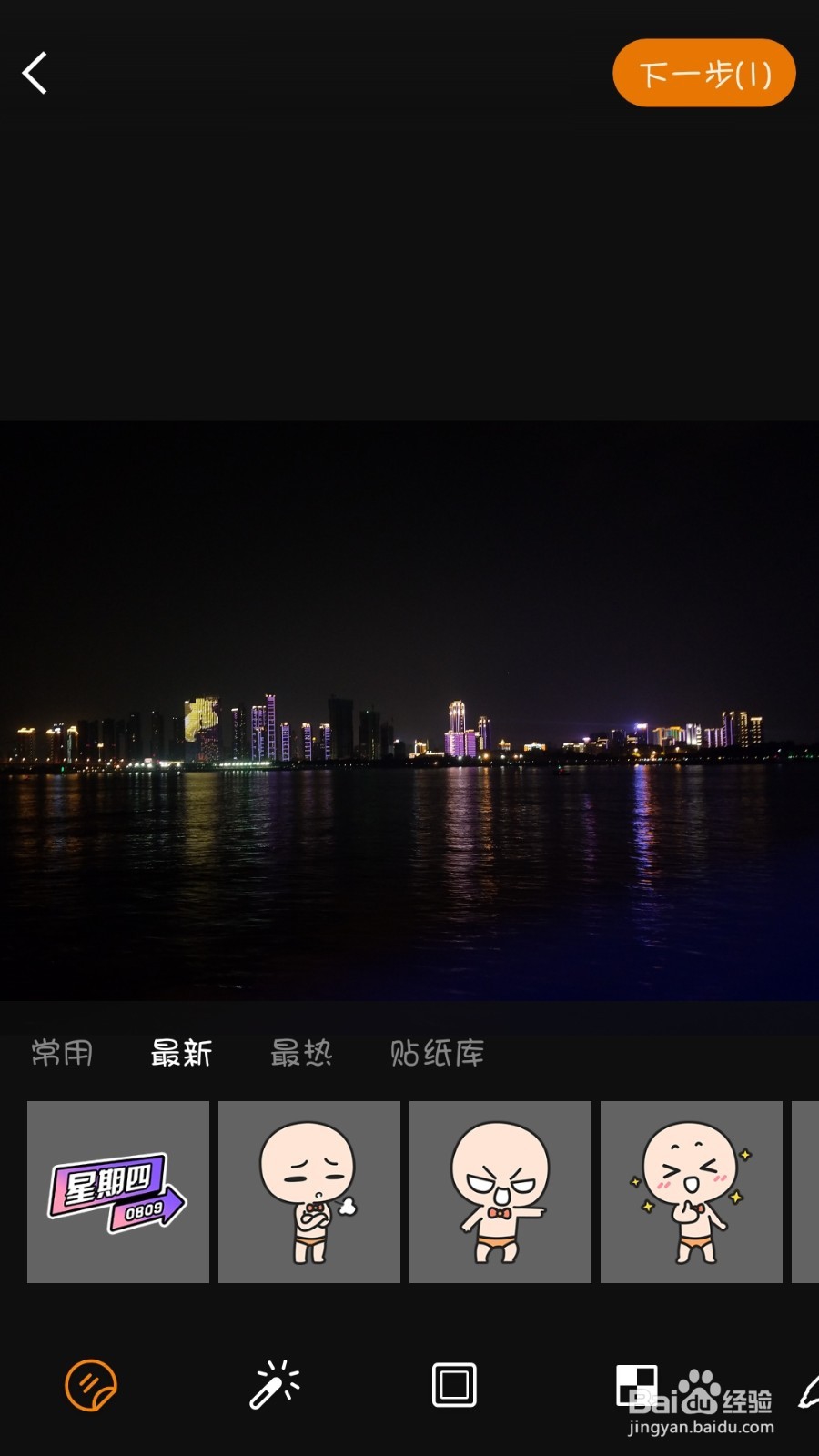Go back using the top-left arrow
The width and height of the screenshot is (819, 1456).
point(35,73)
